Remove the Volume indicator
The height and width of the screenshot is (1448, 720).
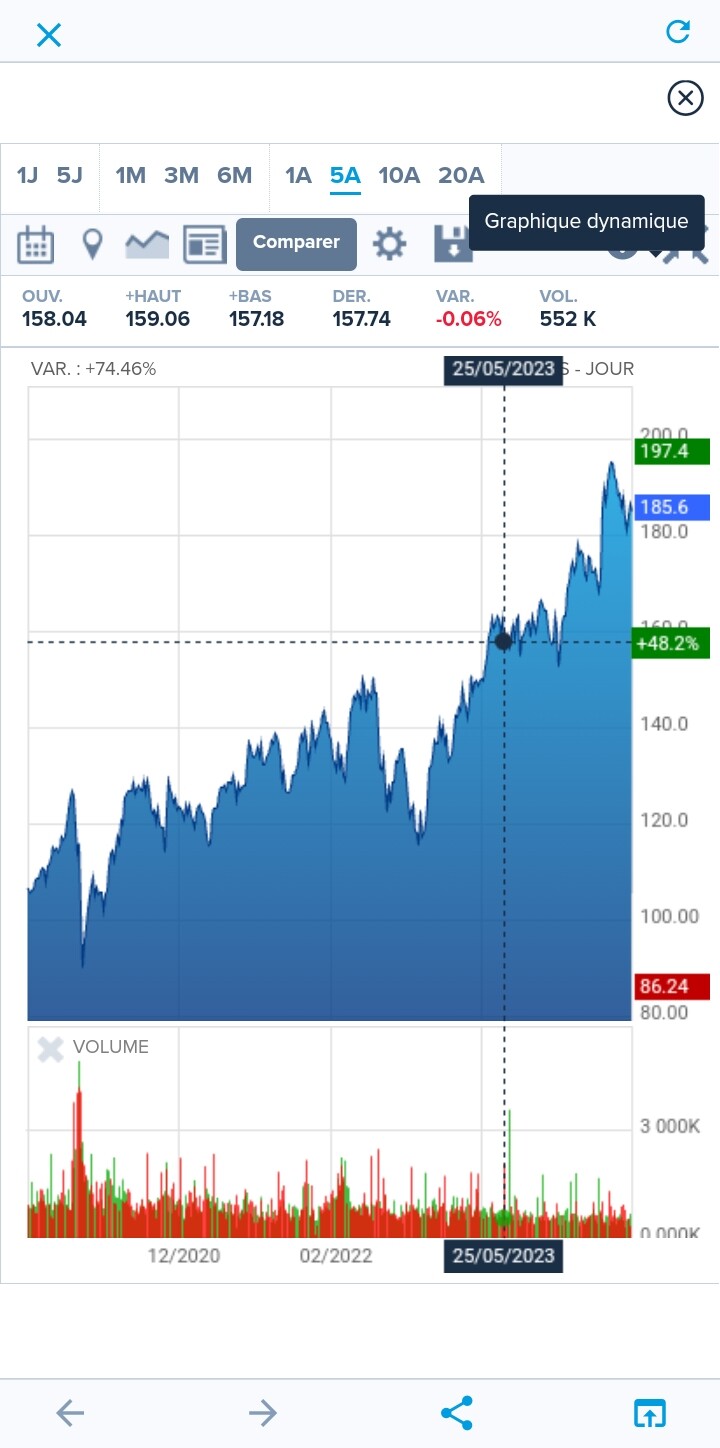[x=50, y=1048]
